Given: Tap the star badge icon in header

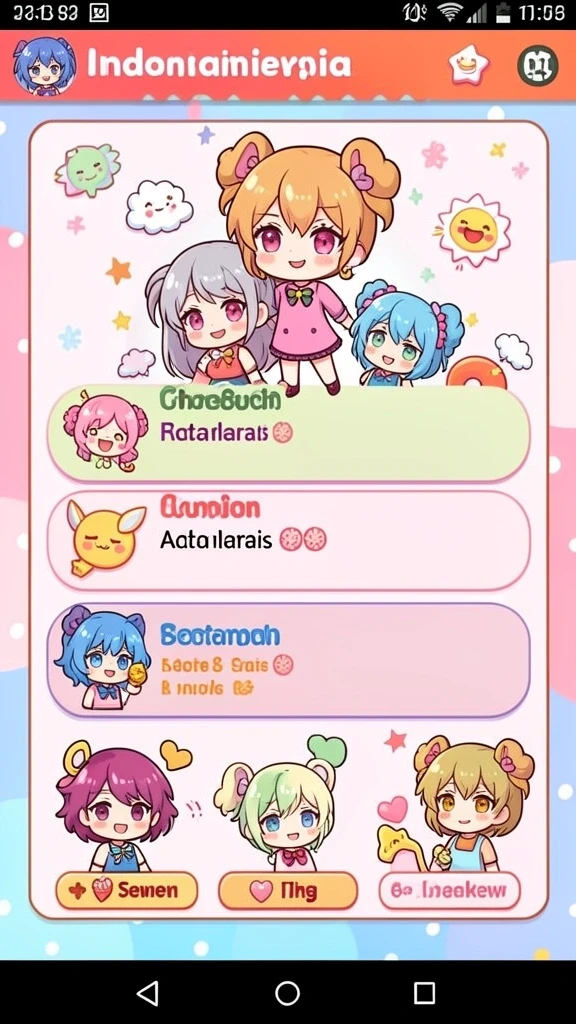Looking at the screenshot, I should (469, 66).
